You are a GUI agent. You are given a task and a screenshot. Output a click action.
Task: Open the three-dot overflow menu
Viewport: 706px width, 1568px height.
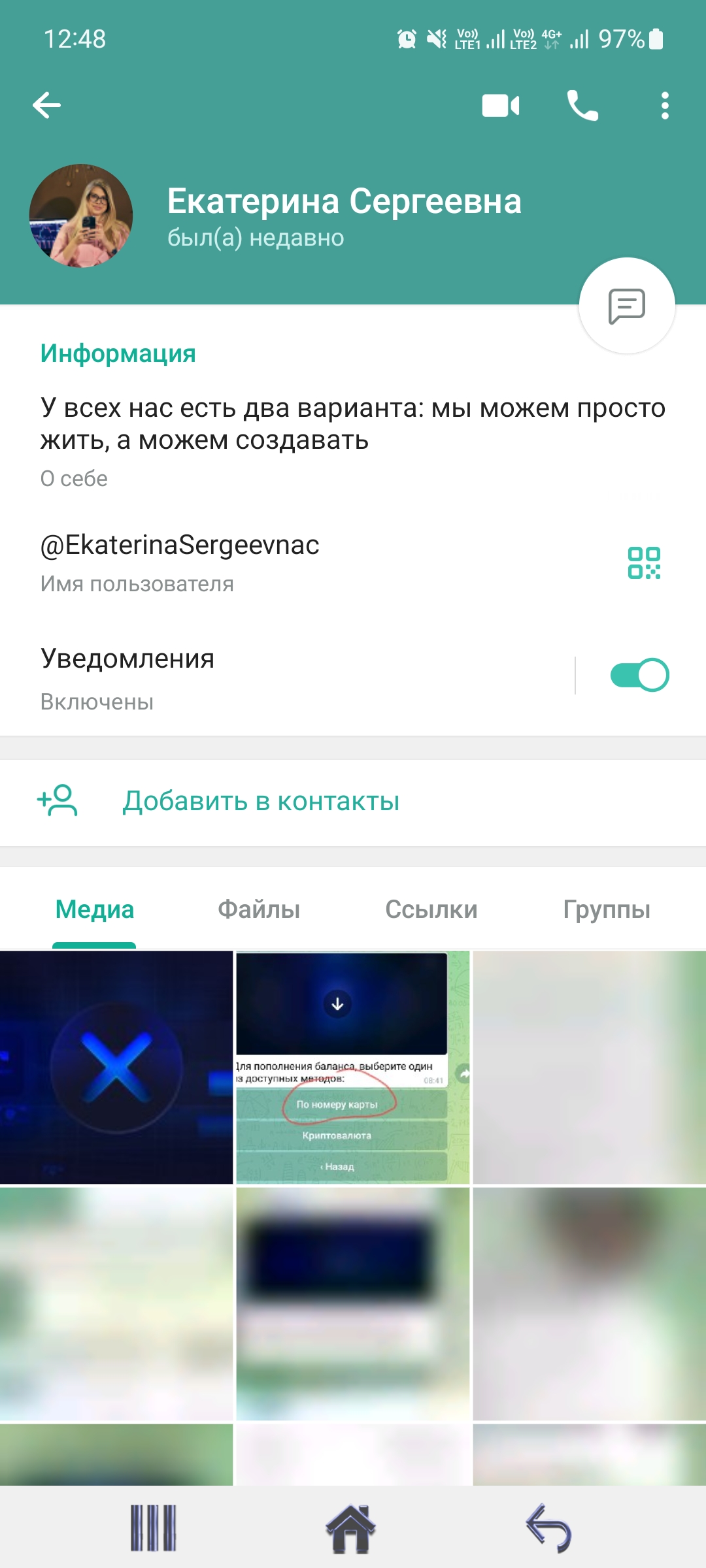(665, 105)
